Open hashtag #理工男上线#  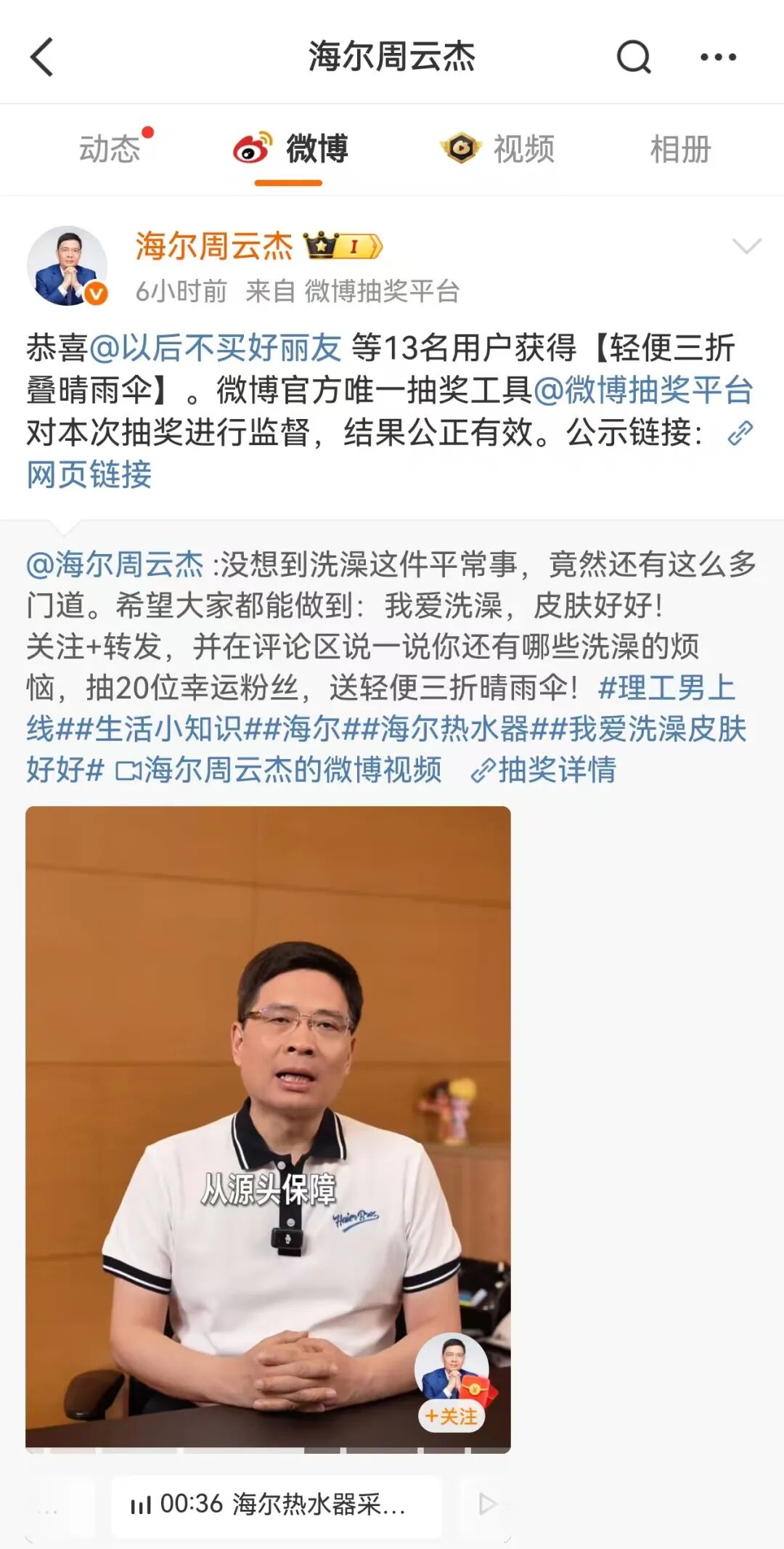click(666, 688)
